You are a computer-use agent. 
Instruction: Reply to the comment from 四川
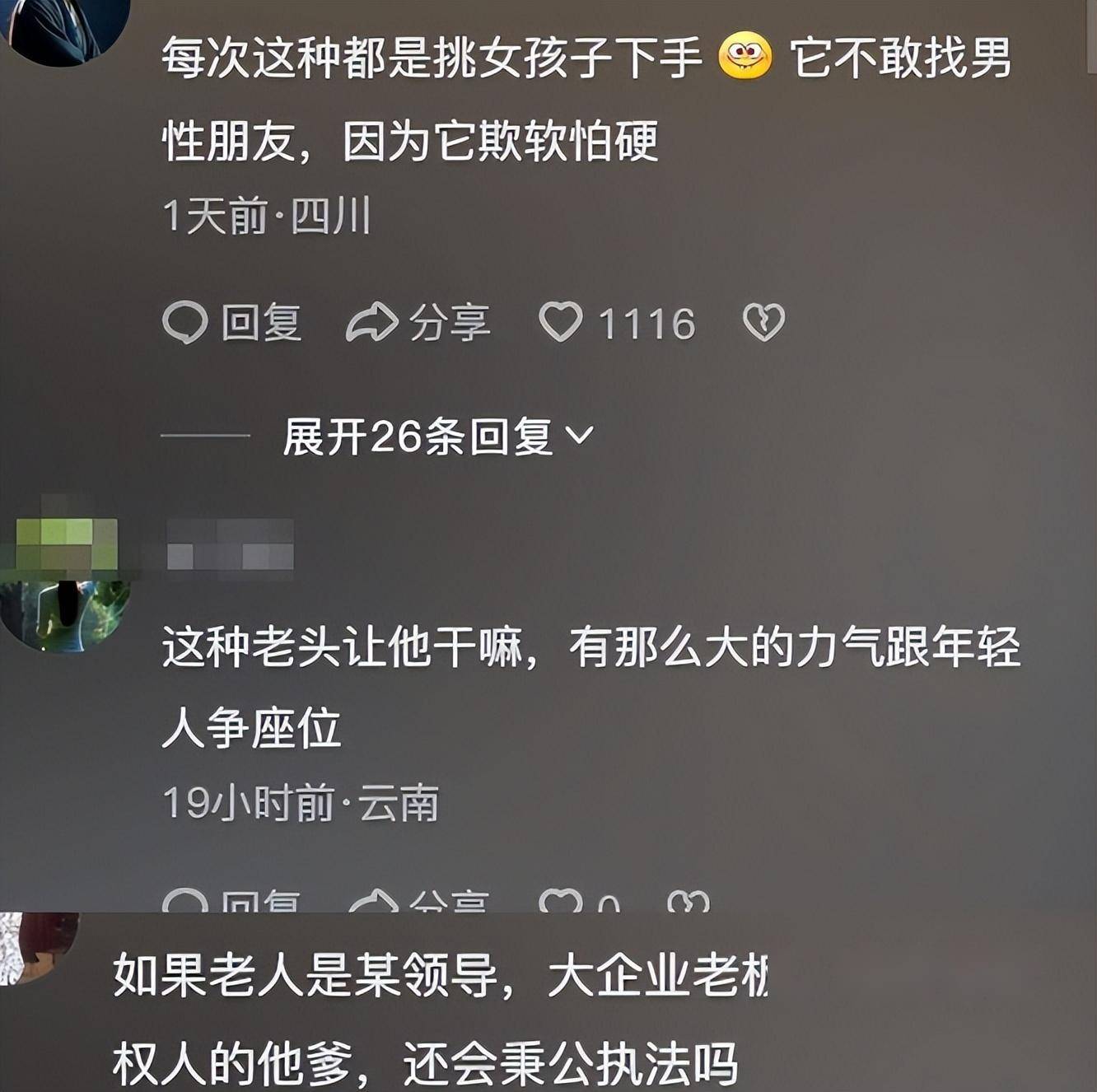(232, 322)
